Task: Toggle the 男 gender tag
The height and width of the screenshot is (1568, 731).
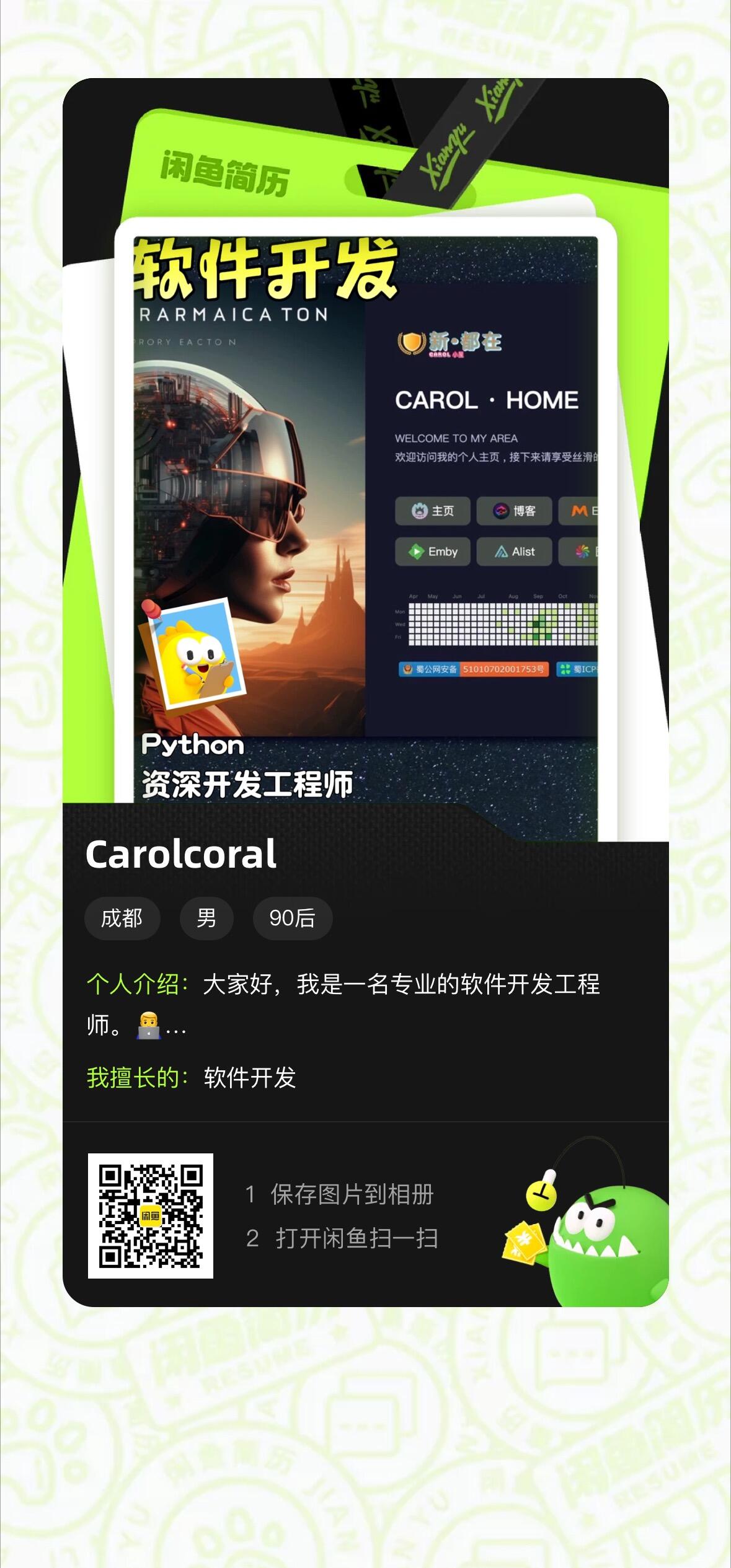Action: click(206, 918)
